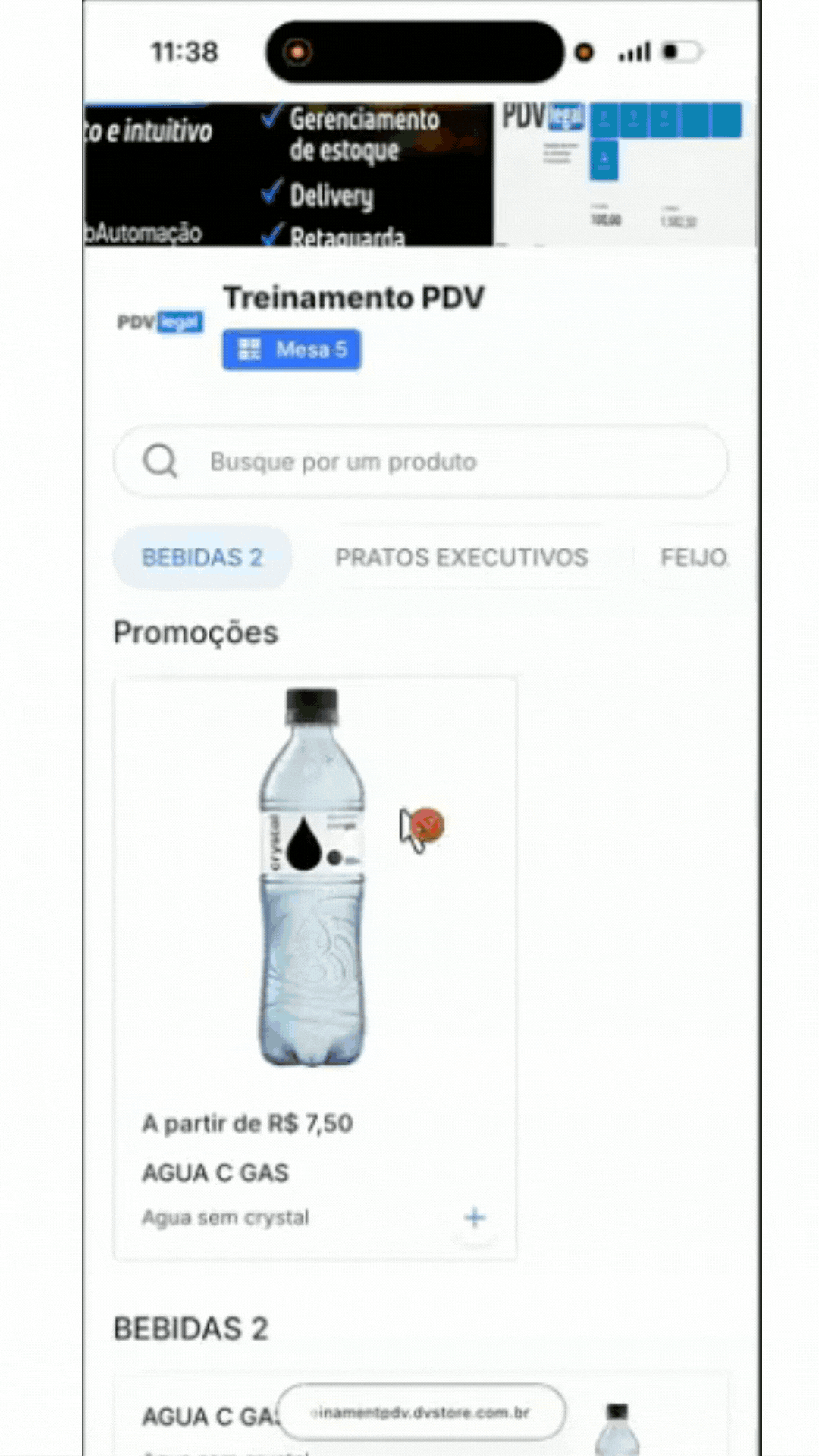Image resolution: width=819 pixels, height=1456 pixels.
Task: Open the top promotional banner
Action: [x=421, y=174]
